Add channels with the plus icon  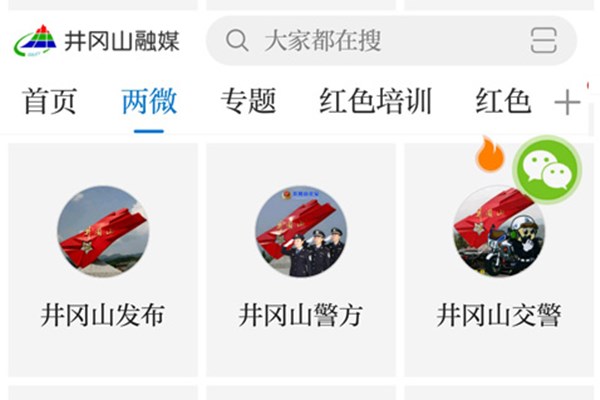point(567,102)
